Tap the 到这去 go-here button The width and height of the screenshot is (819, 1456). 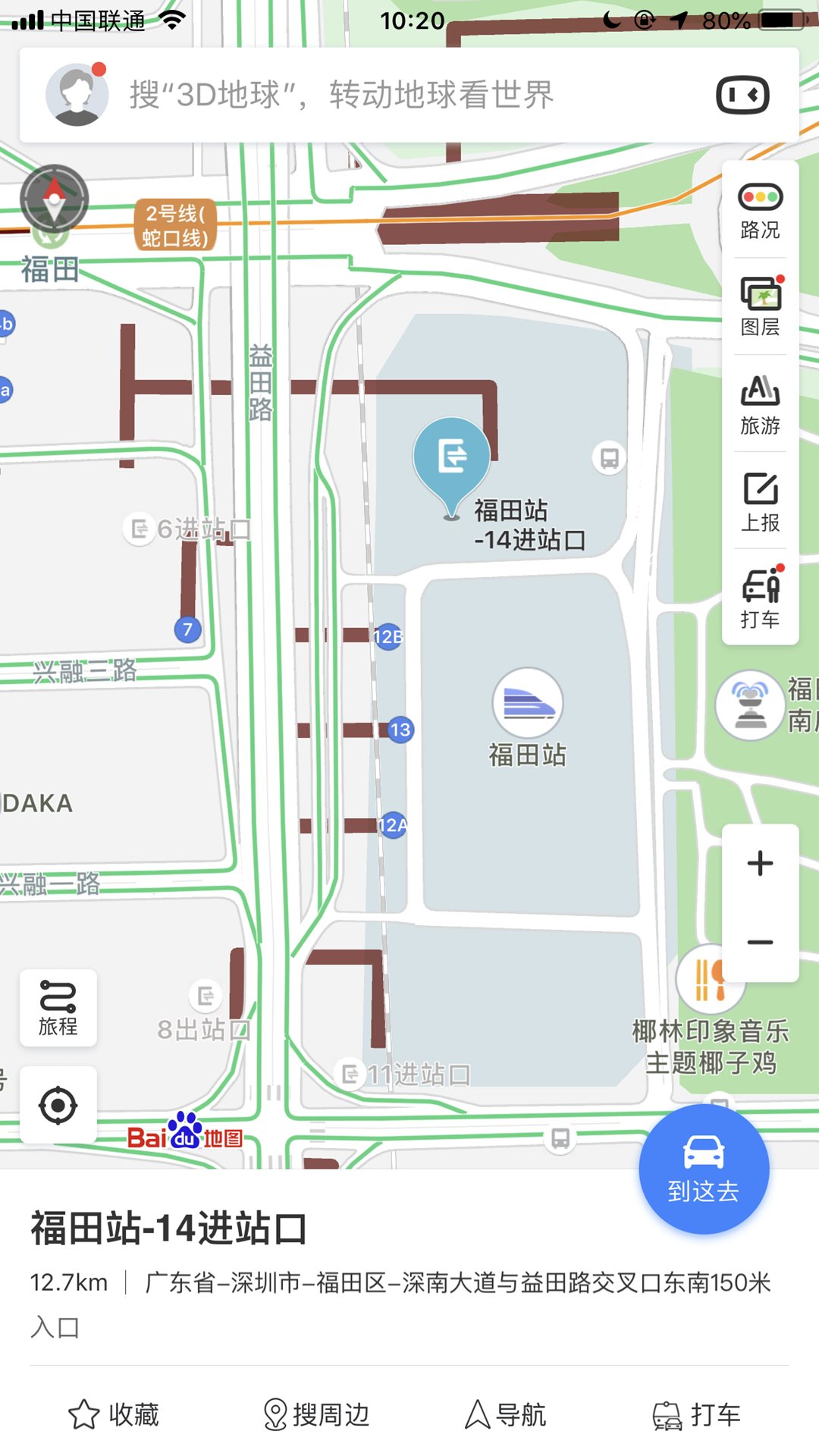[704, 1169]
